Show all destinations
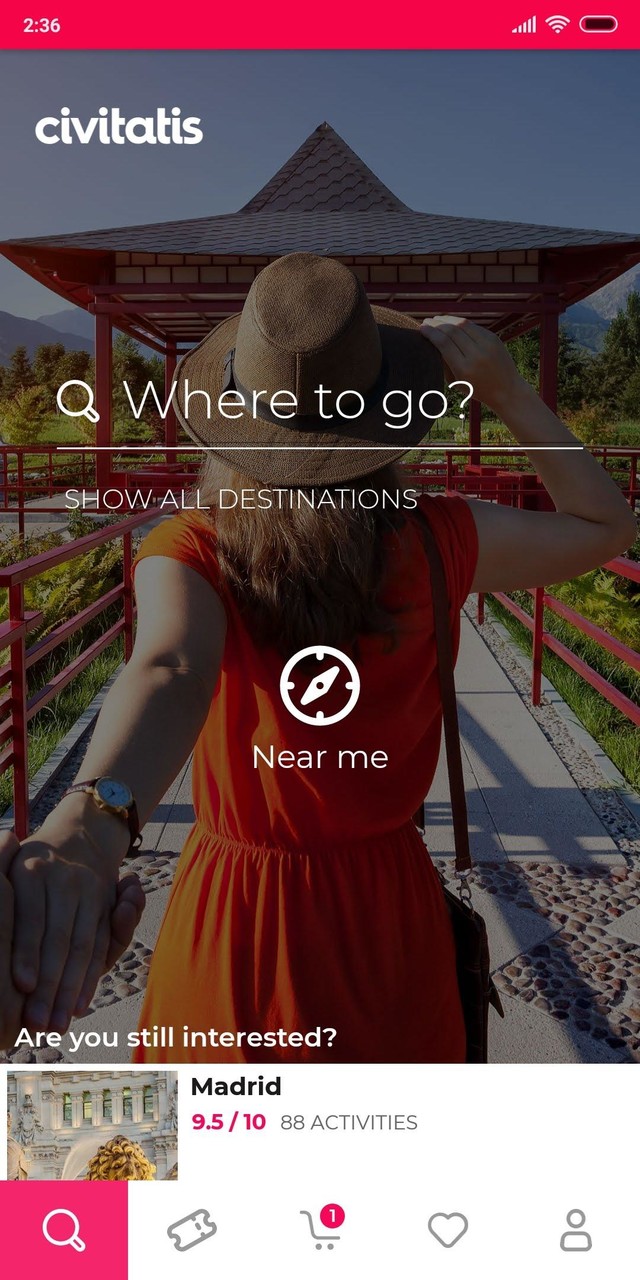The height and width of the screenshot is (1280, 640). click(241, 499)
